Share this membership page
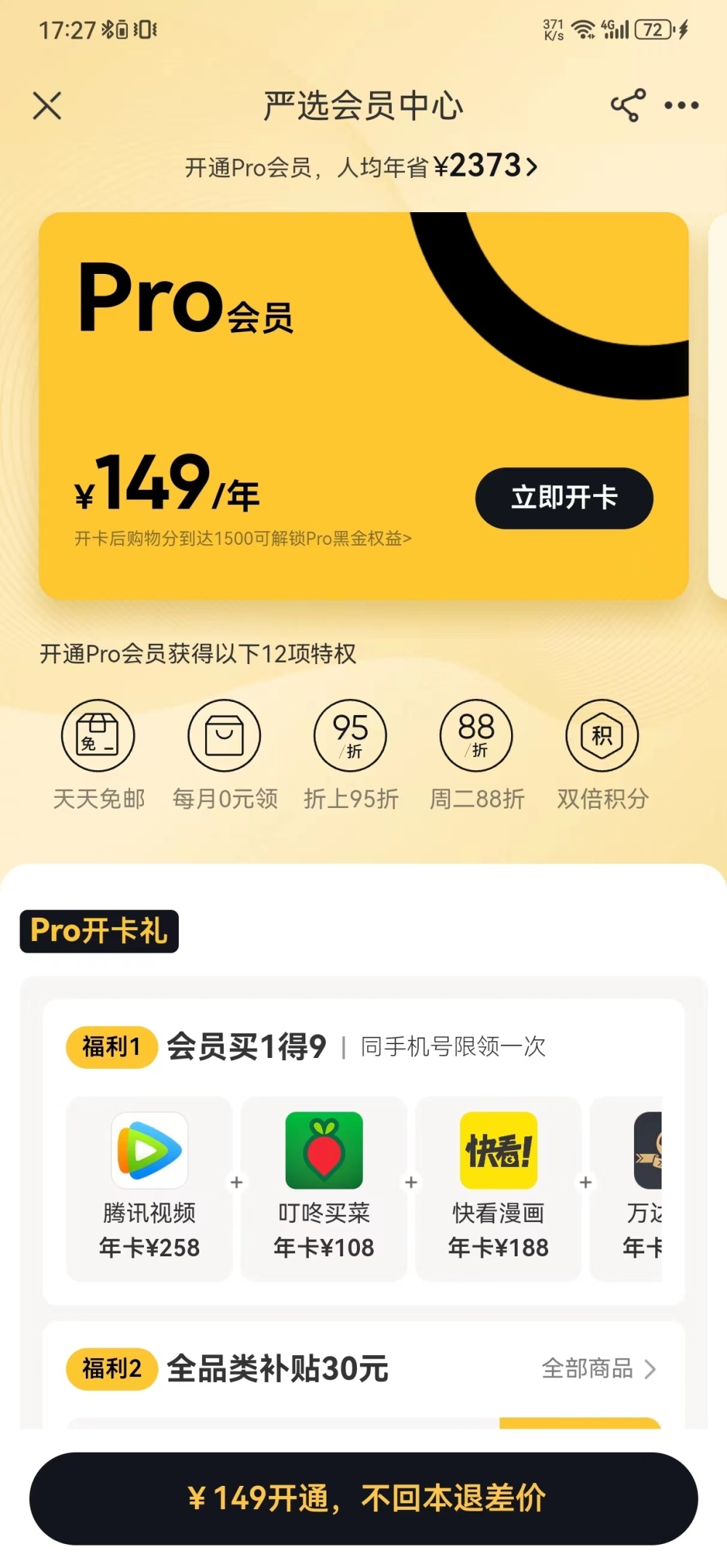The width and height of the screenshot is (727, 1568). tap(628, 105)
